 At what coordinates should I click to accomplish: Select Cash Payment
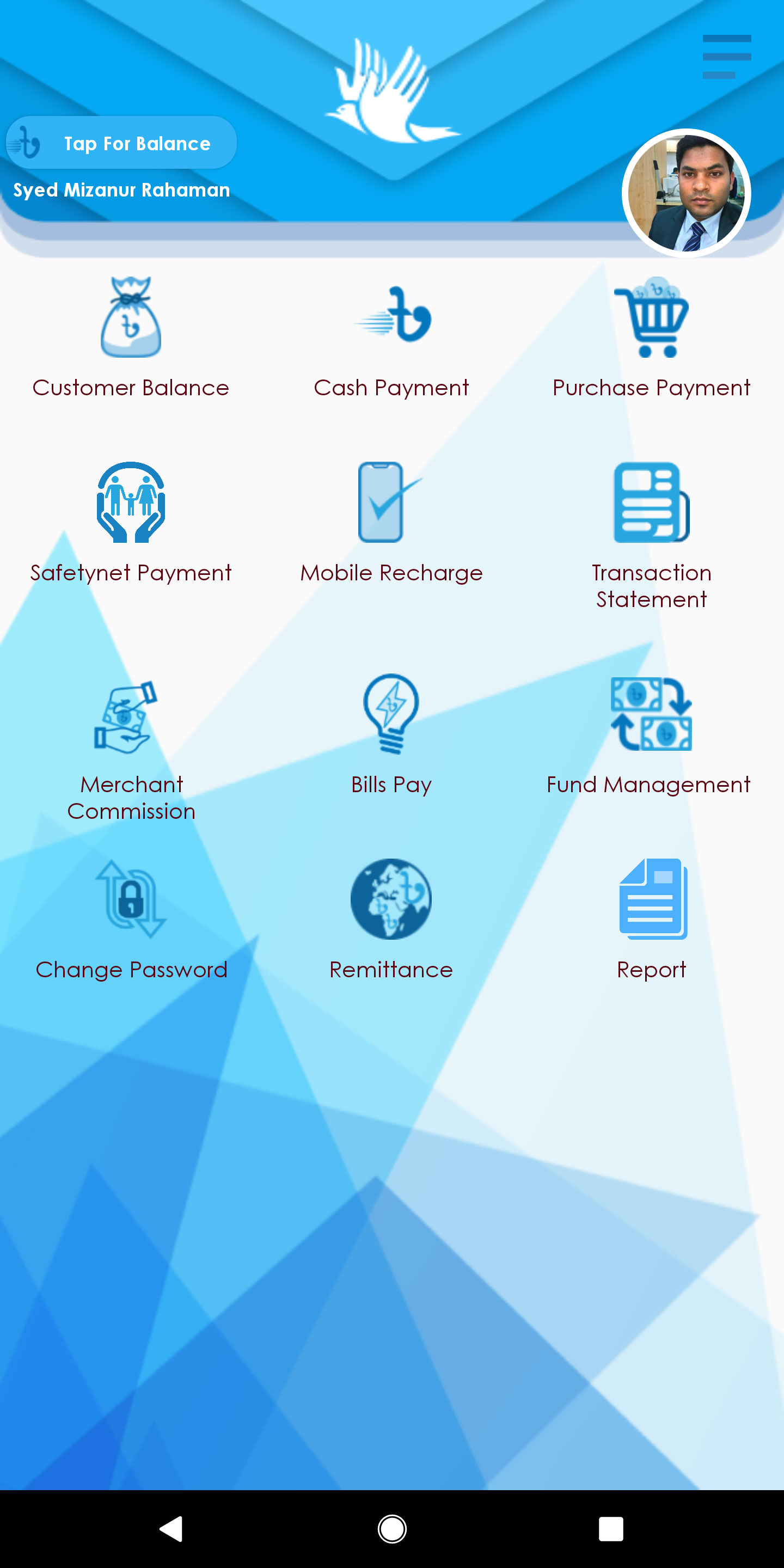[391, 336]
